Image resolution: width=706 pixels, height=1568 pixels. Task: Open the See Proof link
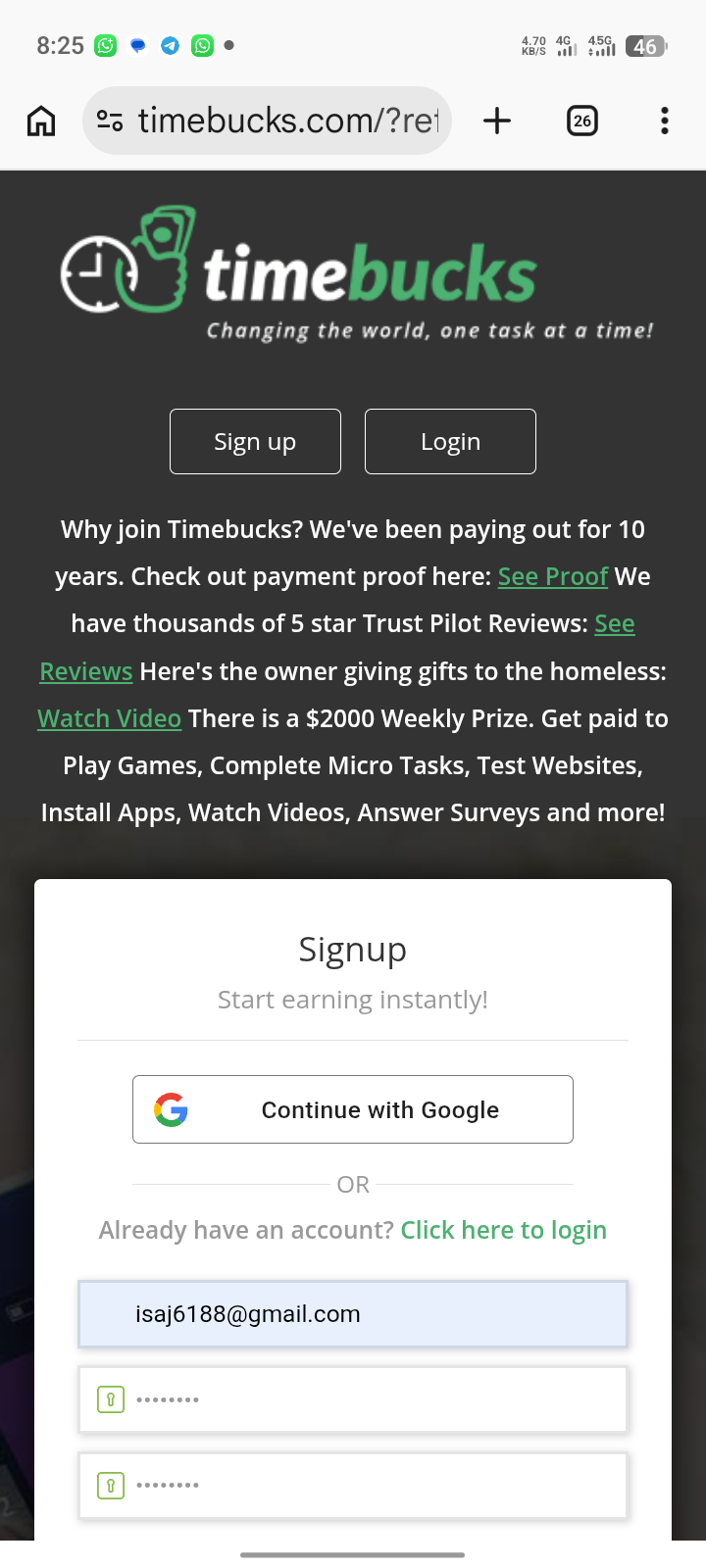tap(553, 576)
